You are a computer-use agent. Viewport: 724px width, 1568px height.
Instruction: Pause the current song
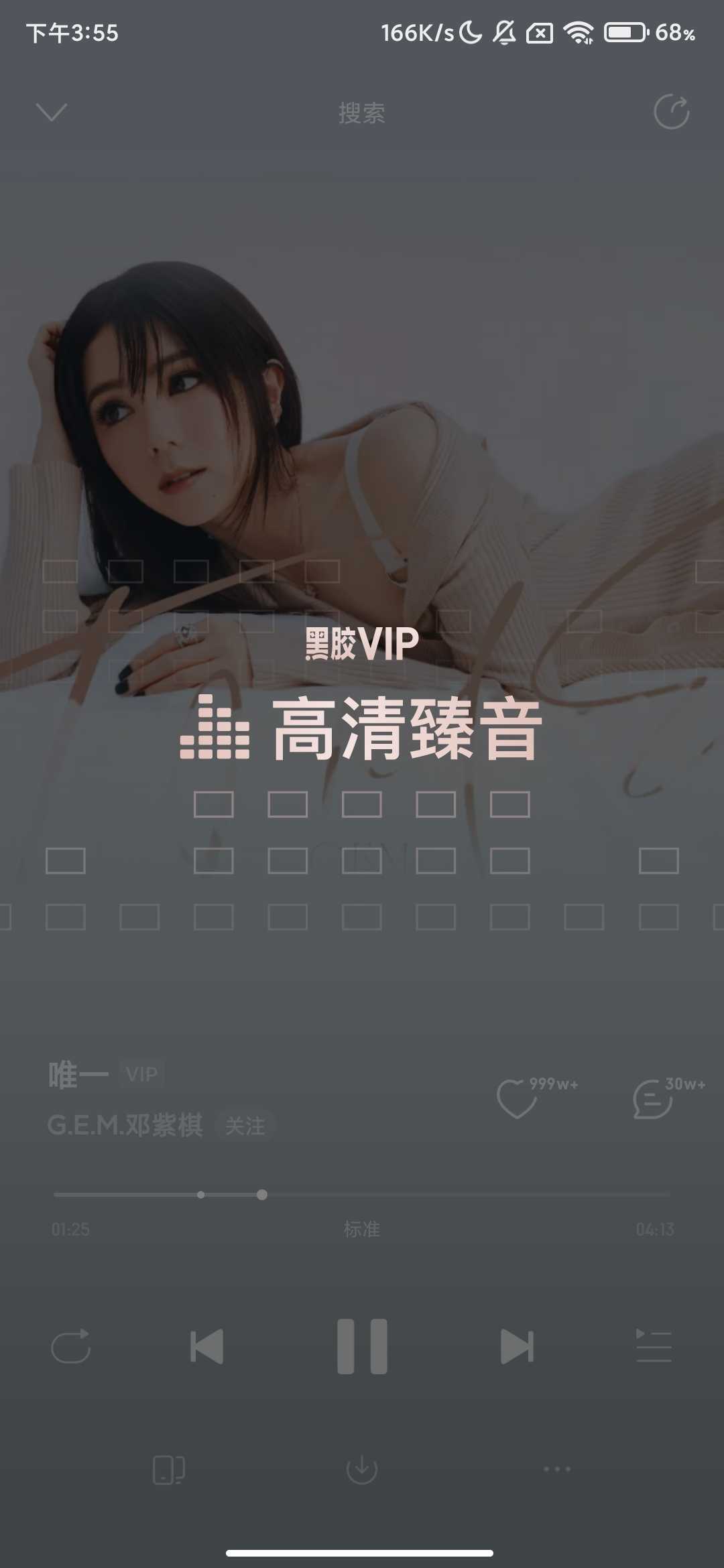362,1346
